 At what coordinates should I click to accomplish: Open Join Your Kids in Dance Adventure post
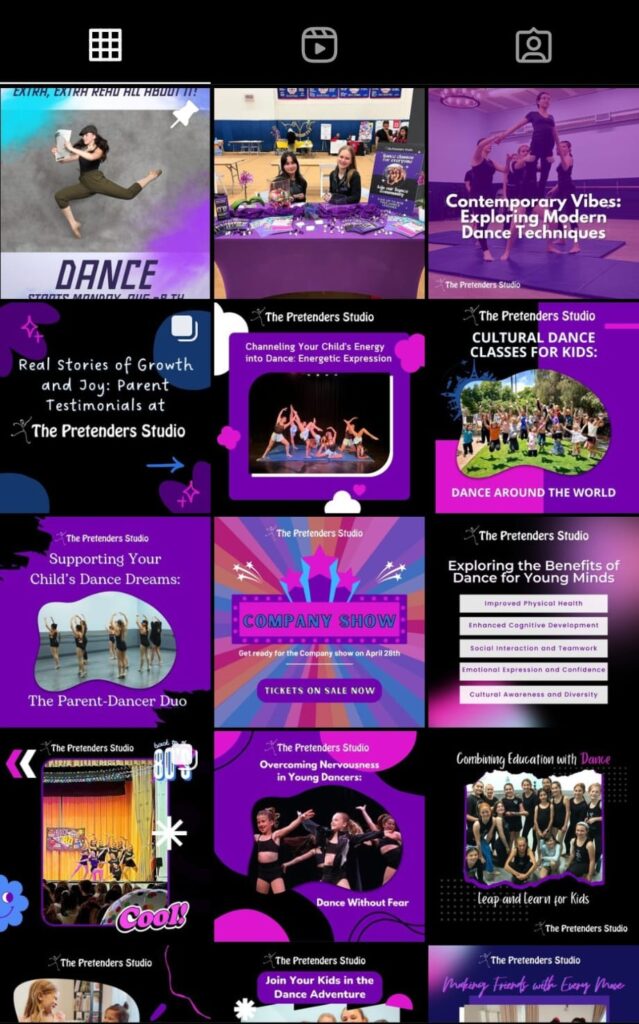click(x=320, y=985)
